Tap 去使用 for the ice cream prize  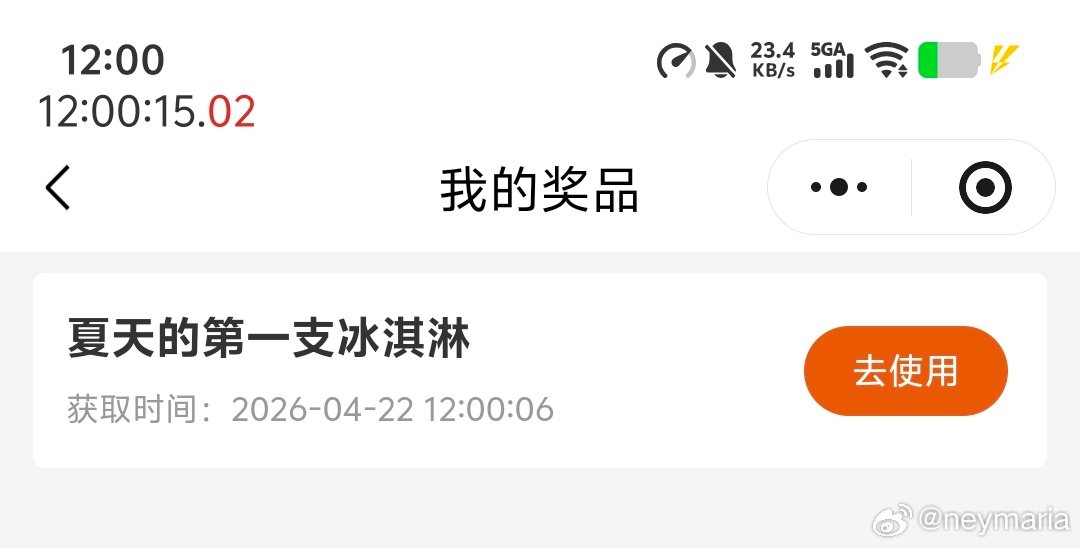[905, 371]
